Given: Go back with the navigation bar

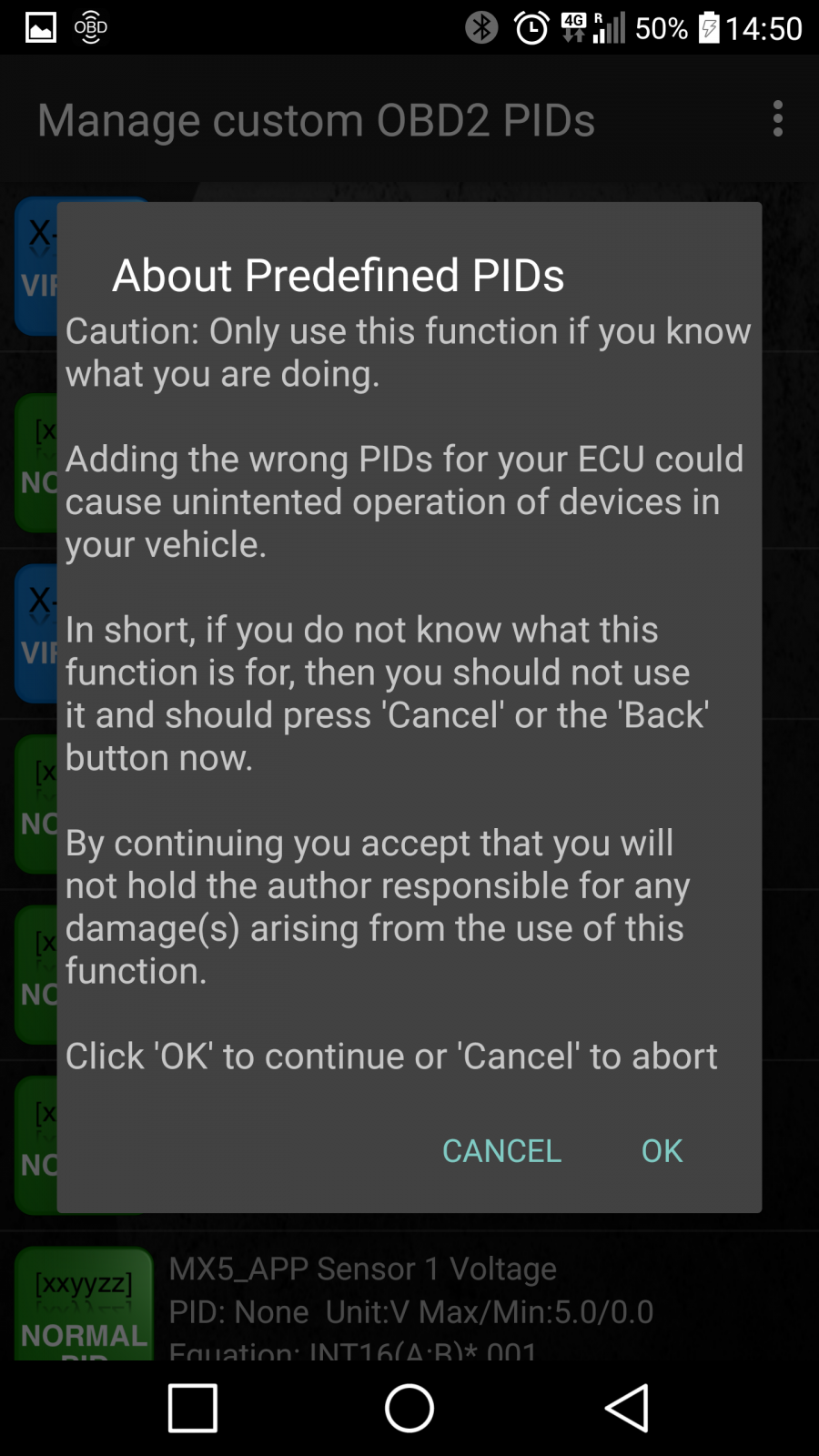Looking at the screenshot, I should pyautogui.click(x=627, y=1408).
